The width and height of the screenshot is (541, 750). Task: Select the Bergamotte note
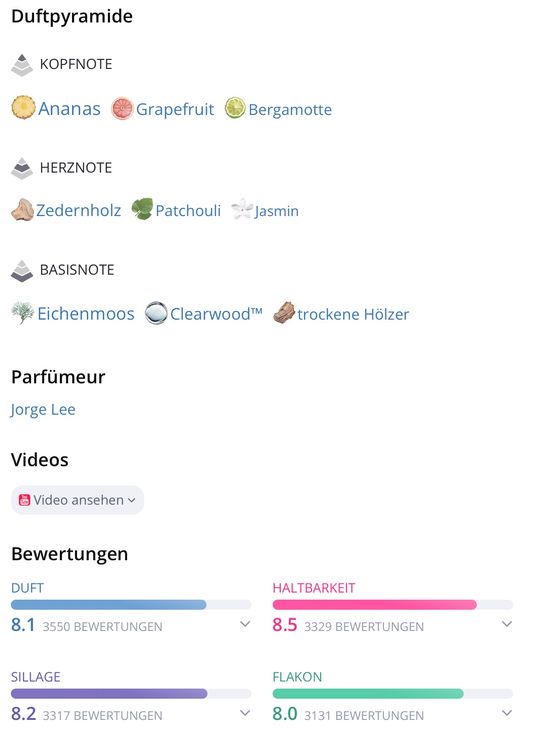point(278,109)
